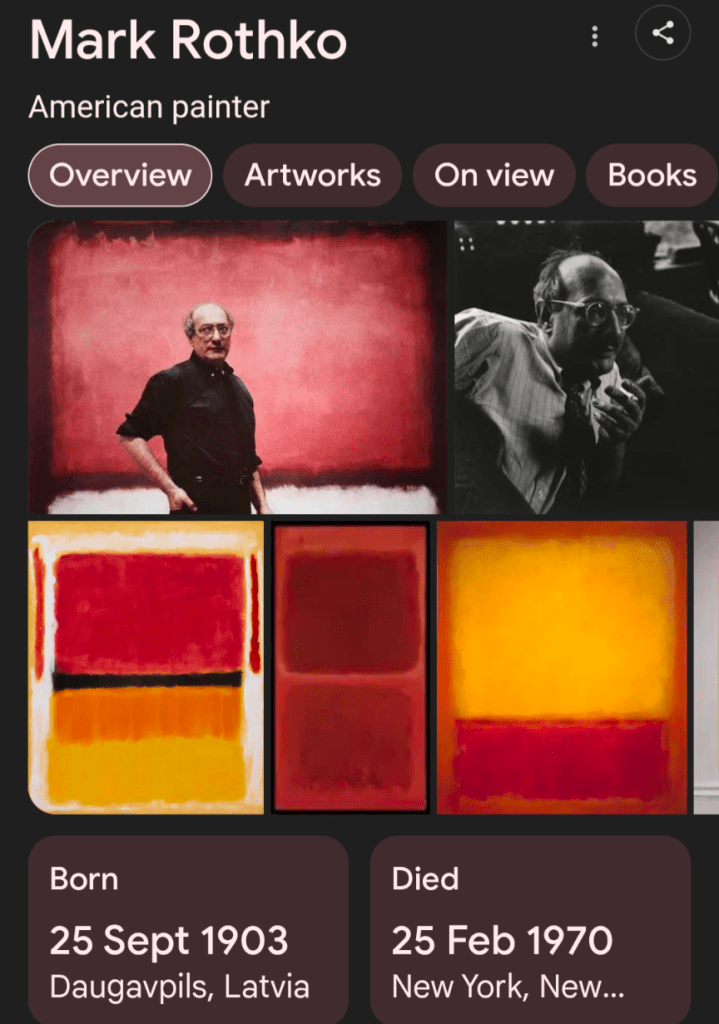Open the dark maroon two-block painting
The image size is (719, 1024).
[351, 666]
